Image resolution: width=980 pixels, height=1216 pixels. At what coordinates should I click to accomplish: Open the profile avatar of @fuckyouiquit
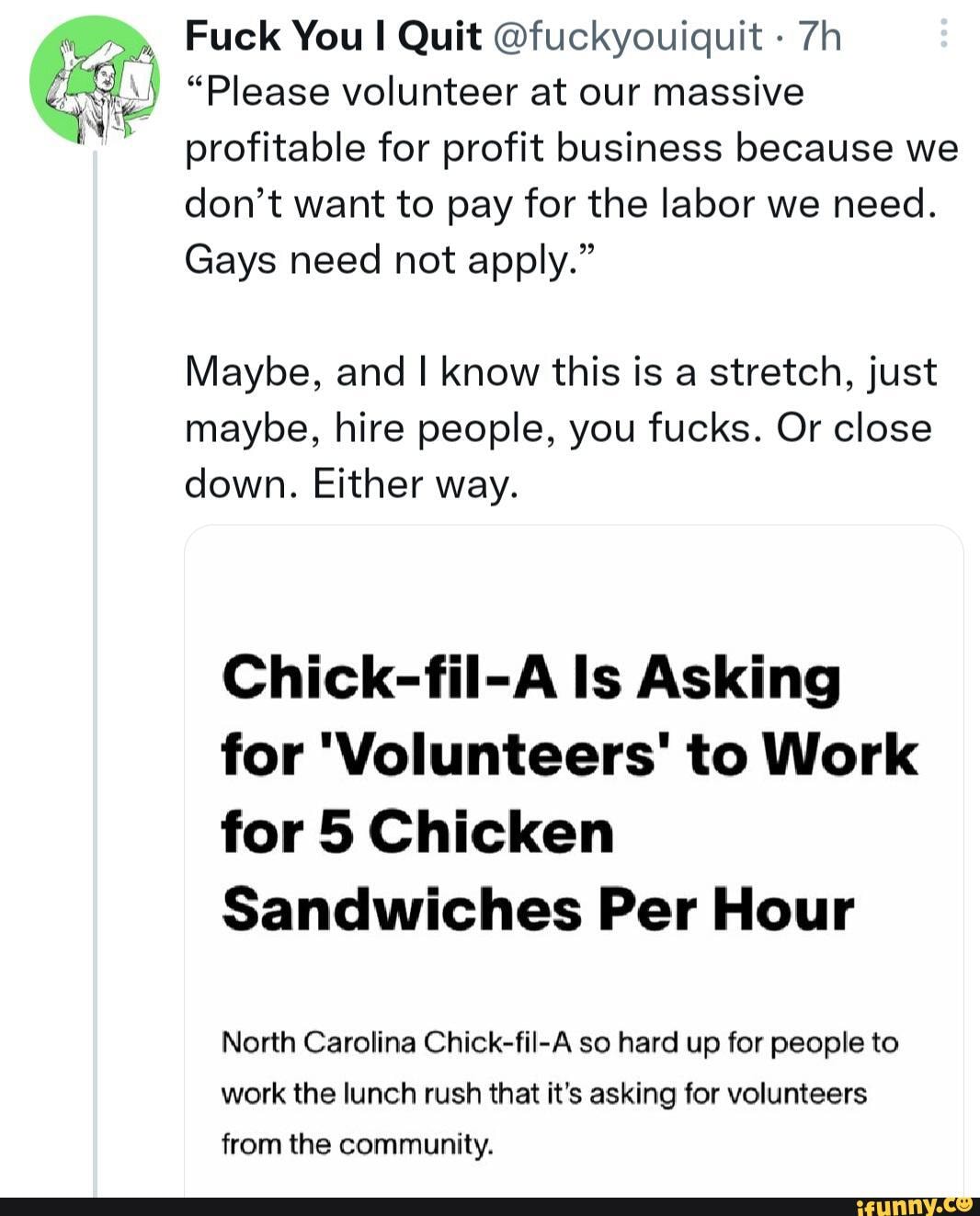coord(95,80)
